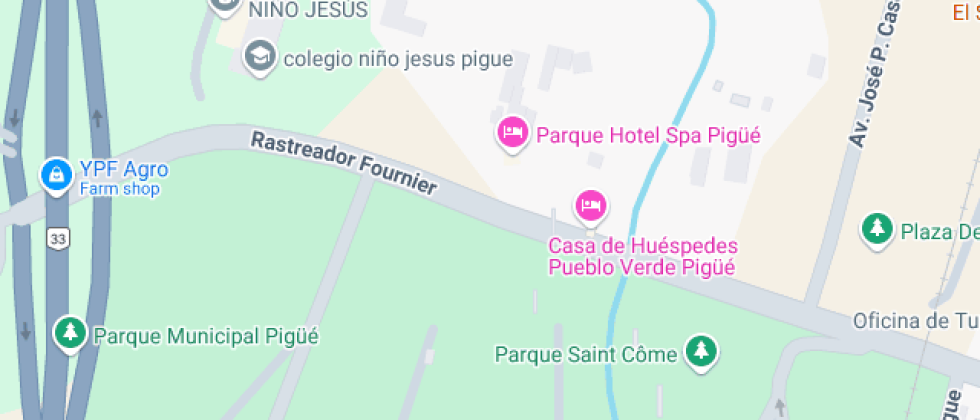
Task: Open the Parque Saint Côme pin
Action: click(x=701, y=351)
